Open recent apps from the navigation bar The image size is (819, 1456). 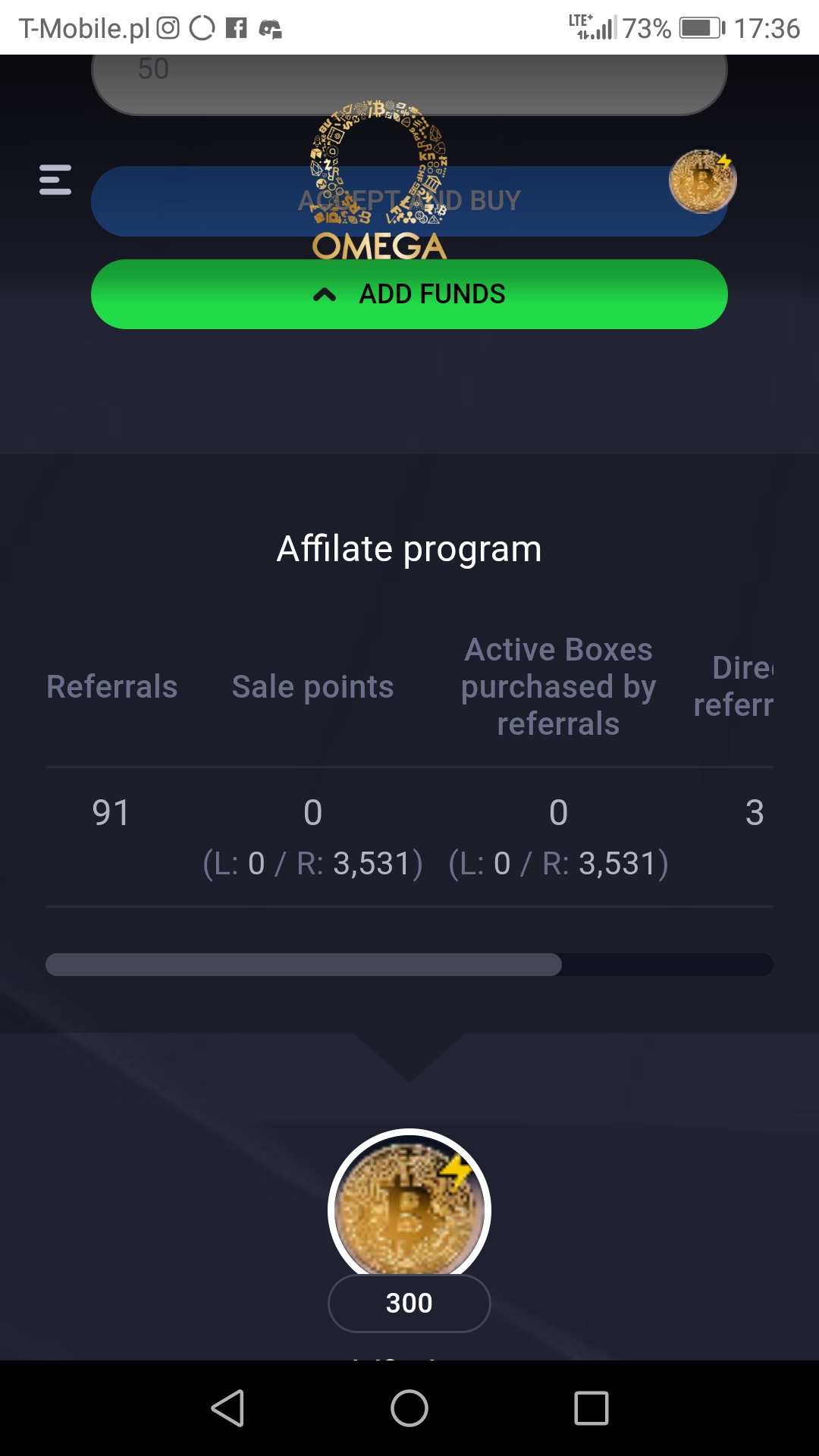point(591,1408)
